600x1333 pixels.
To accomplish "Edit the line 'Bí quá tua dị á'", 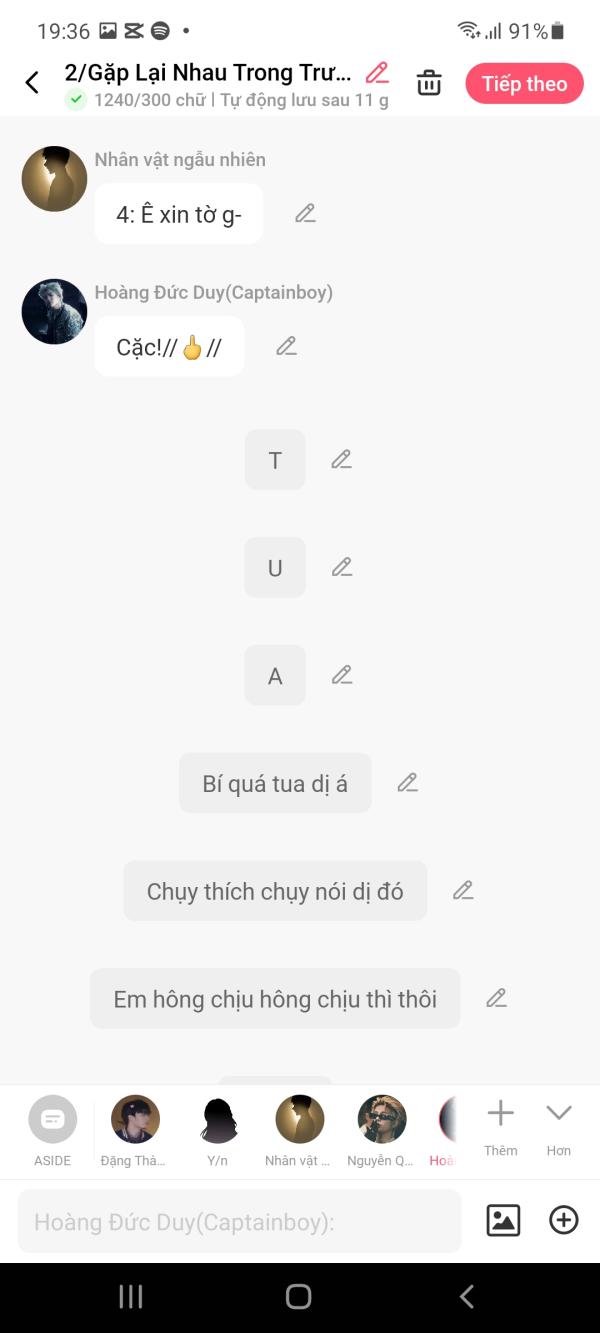I will (x=407, y=783).
